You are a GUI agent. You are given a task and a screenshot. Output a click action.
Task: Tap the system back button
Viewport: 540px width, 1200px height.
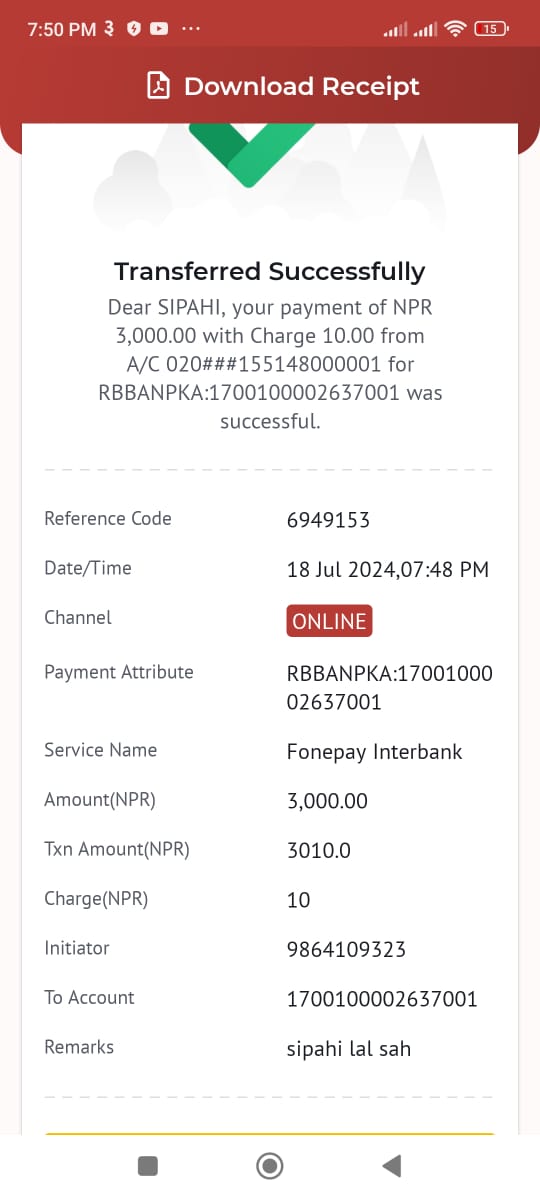tap(392, 1165)
